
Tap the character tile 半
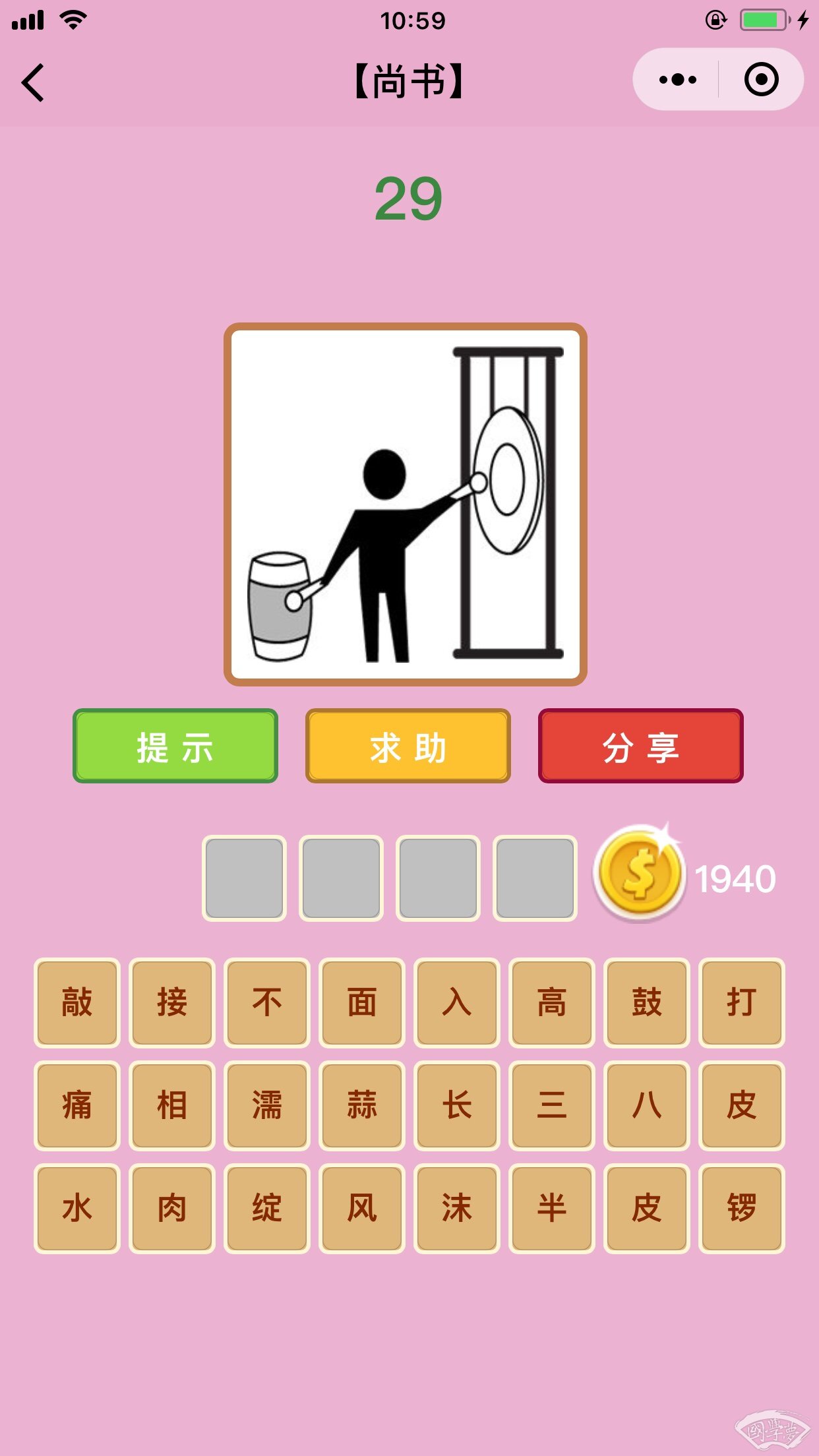coord(551,1208)
